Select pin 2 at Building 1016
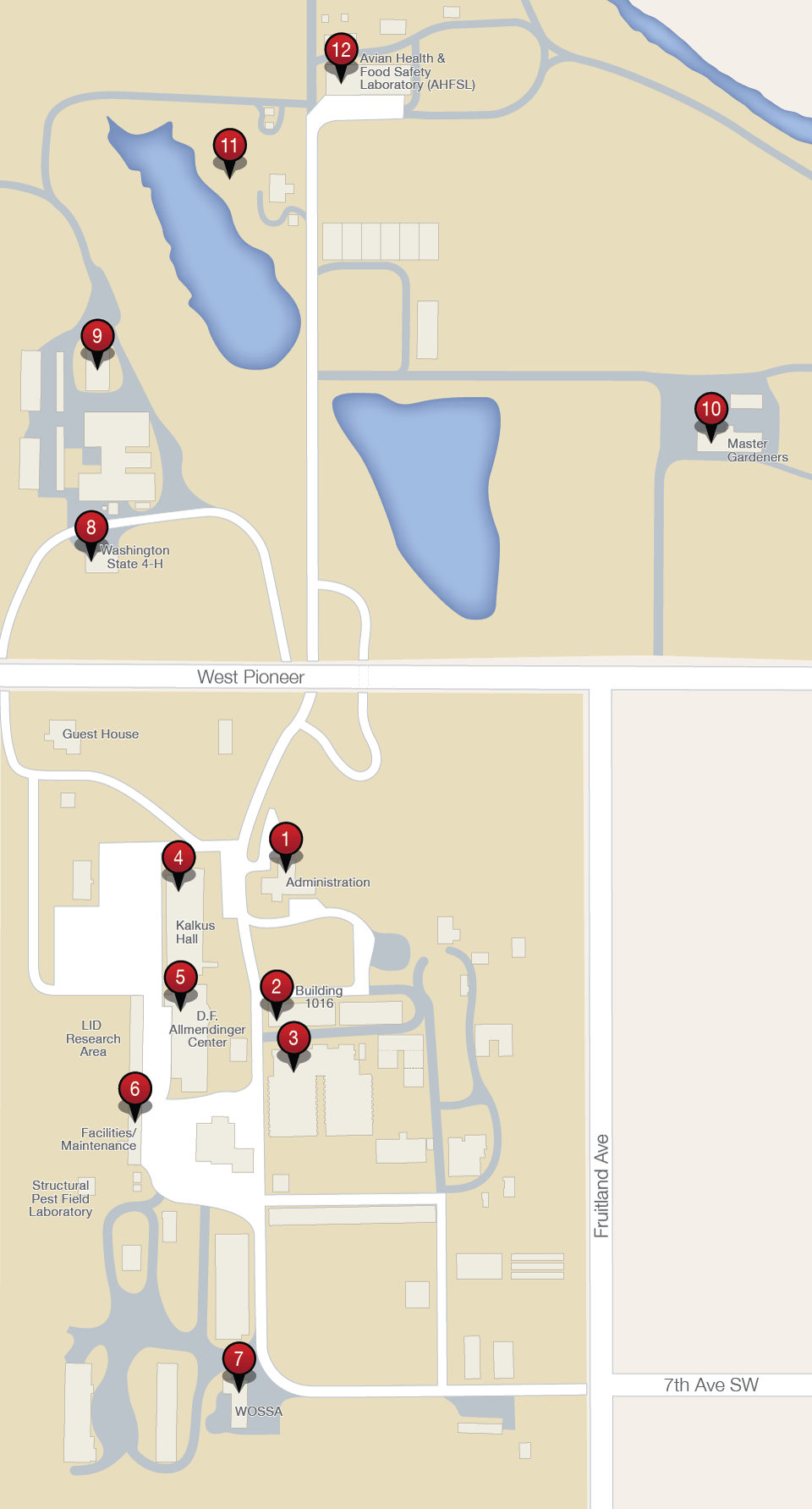This screenshot has height=1509, width=812. (x=277, y=987)
